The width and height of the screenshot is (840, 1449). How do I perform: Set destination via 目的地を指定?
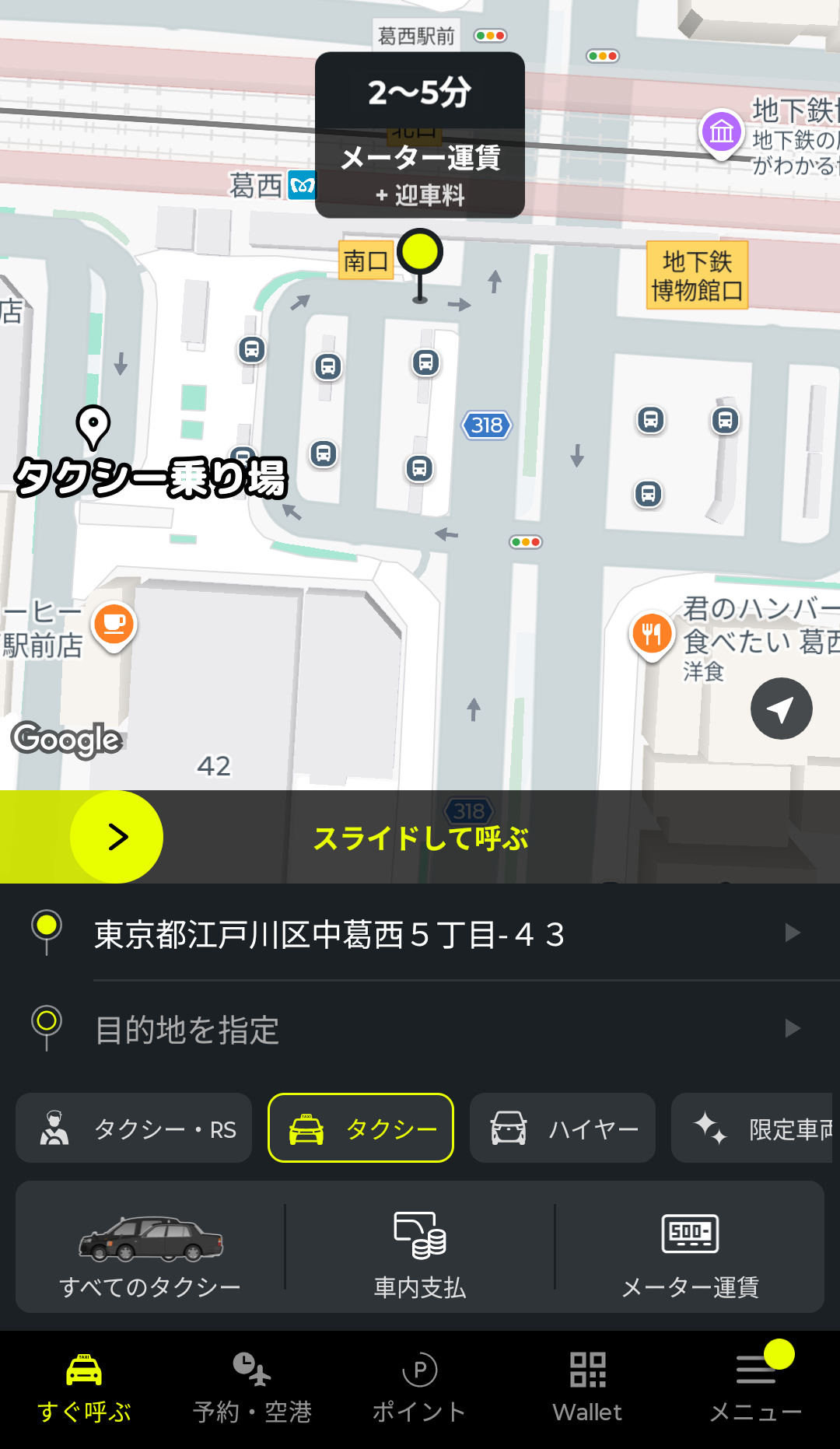(x=420, y=1029)
